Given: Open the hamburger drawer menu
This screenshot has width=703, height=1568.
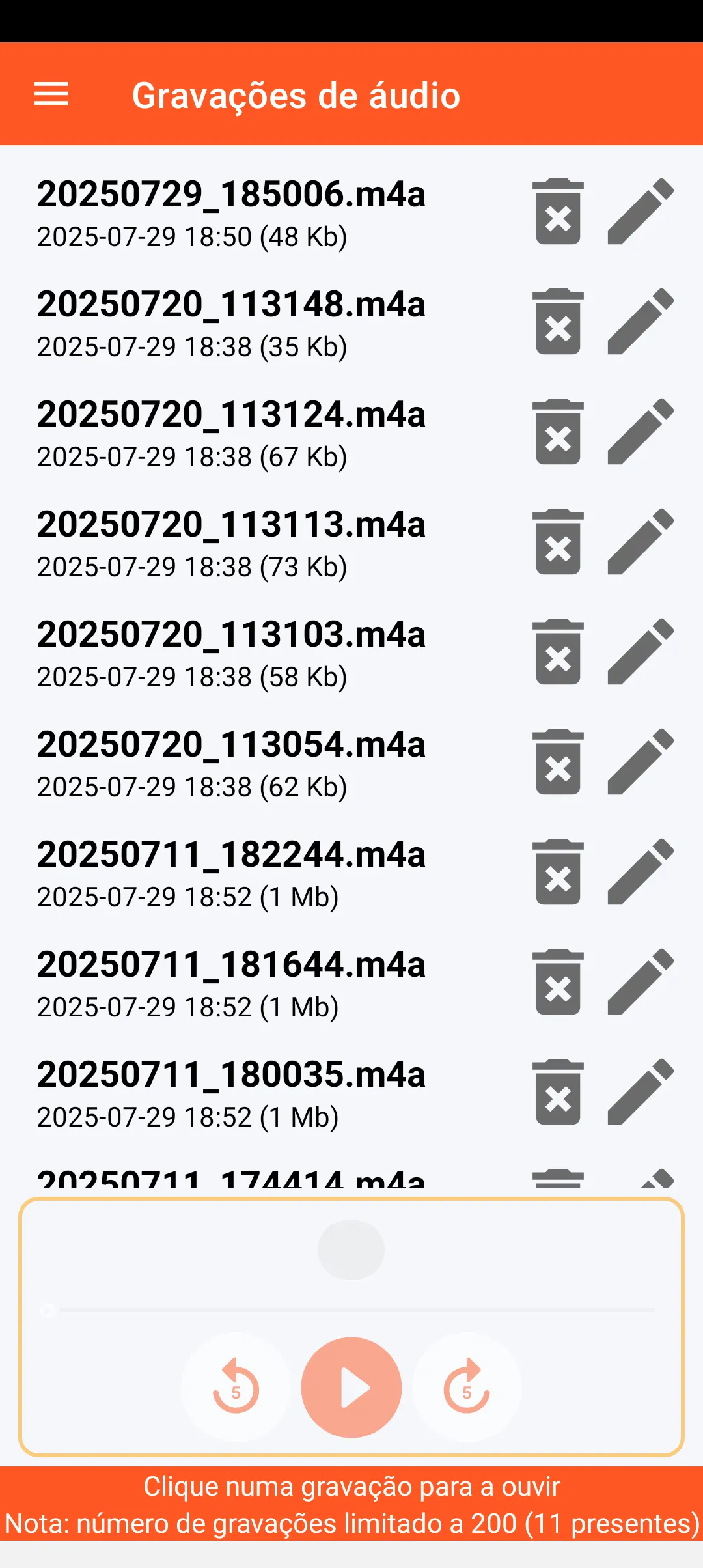Looking at the screenshot, I should coord(51,94).
